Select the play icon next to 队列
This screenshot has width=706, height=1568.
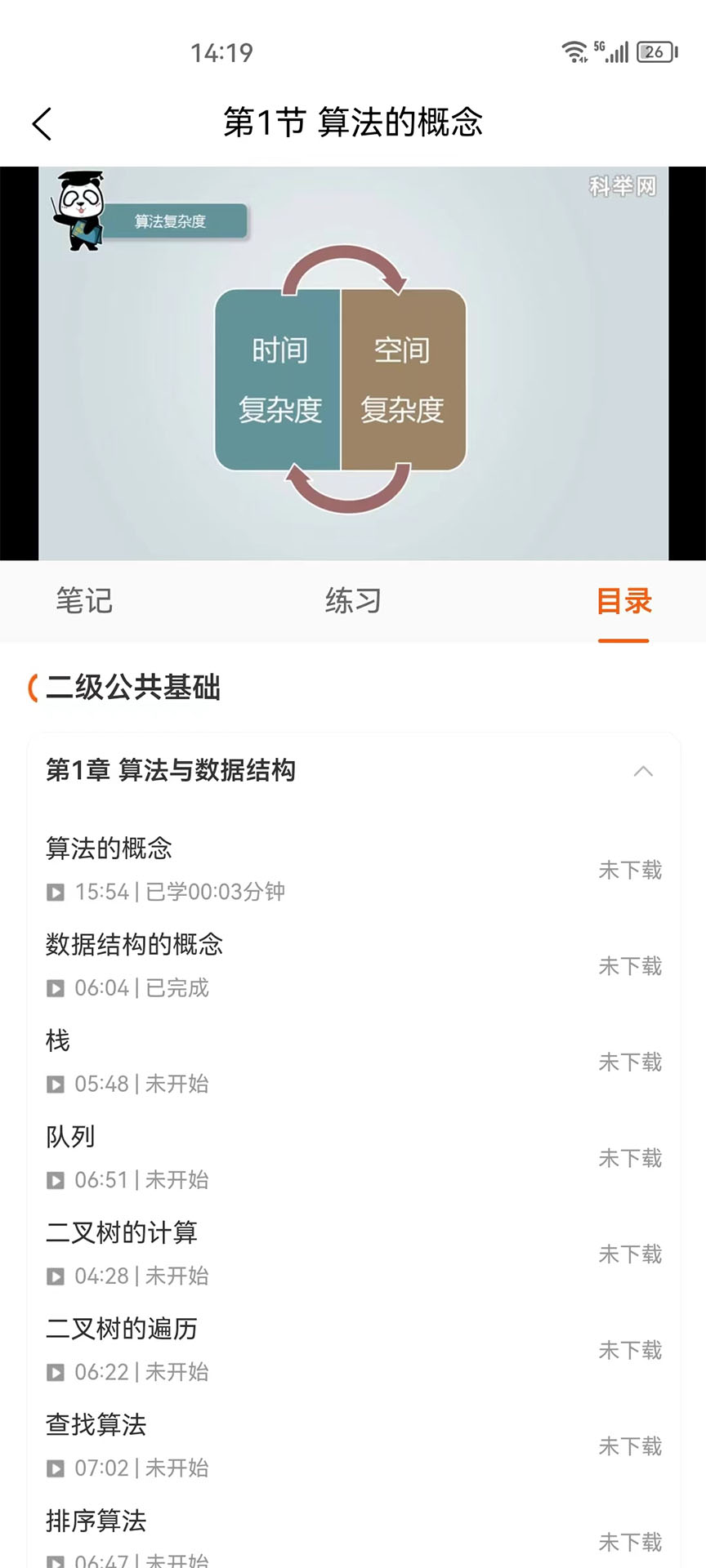55,1180
